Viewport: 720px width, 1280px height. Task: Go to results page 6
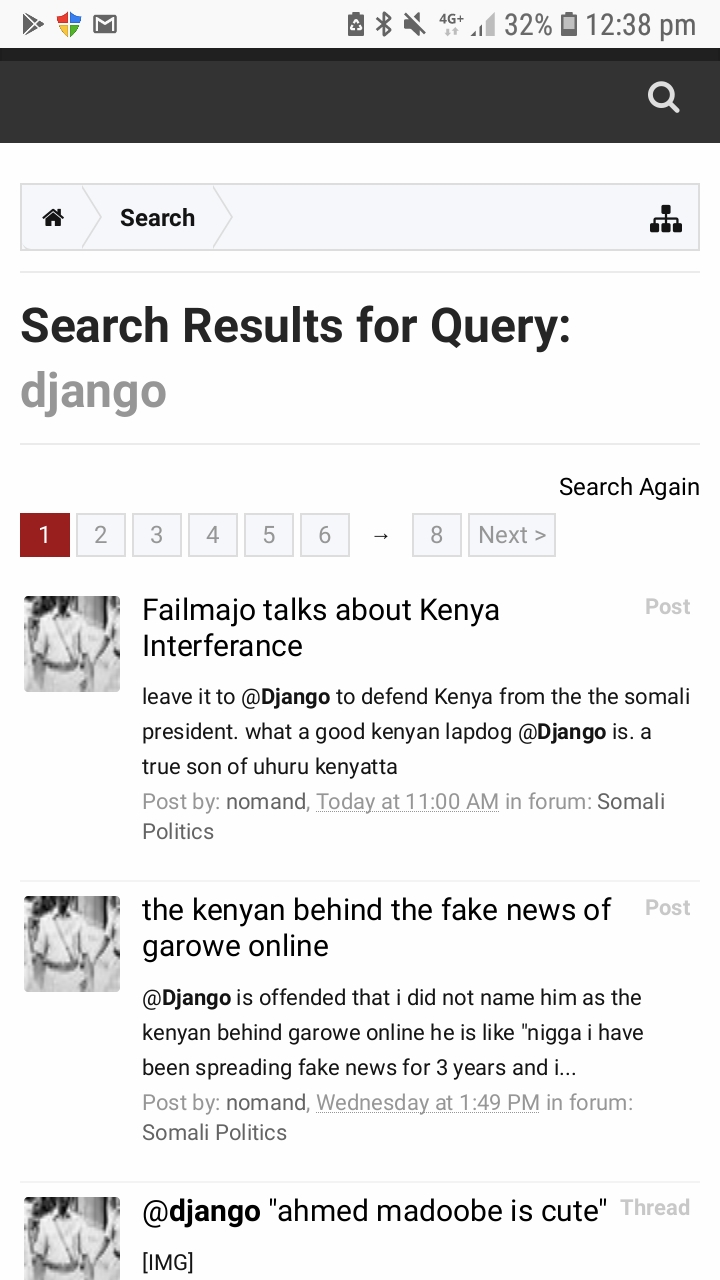pyautogui.click(x=324, y=535)
